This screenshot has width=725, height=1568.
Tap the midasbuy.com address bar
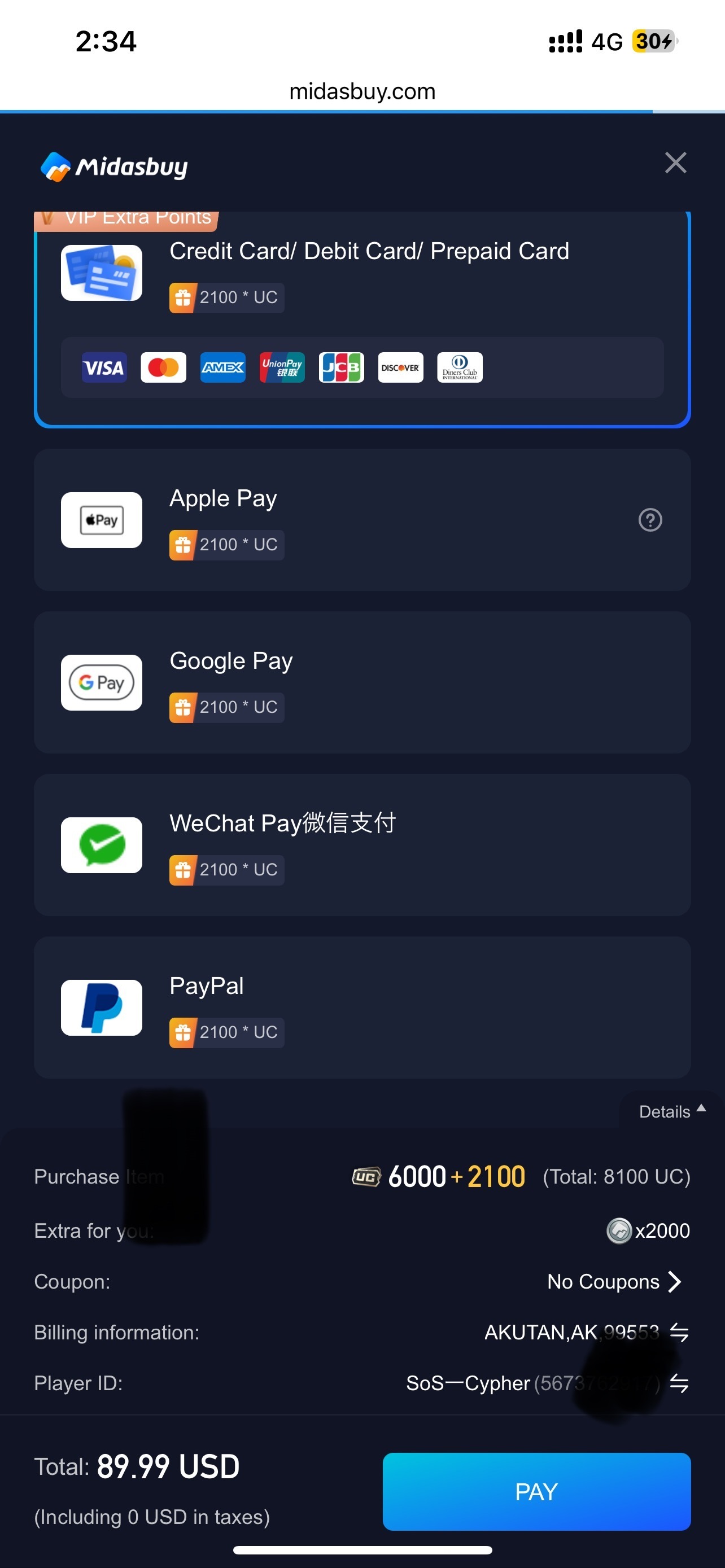click(x=362, y=91)
